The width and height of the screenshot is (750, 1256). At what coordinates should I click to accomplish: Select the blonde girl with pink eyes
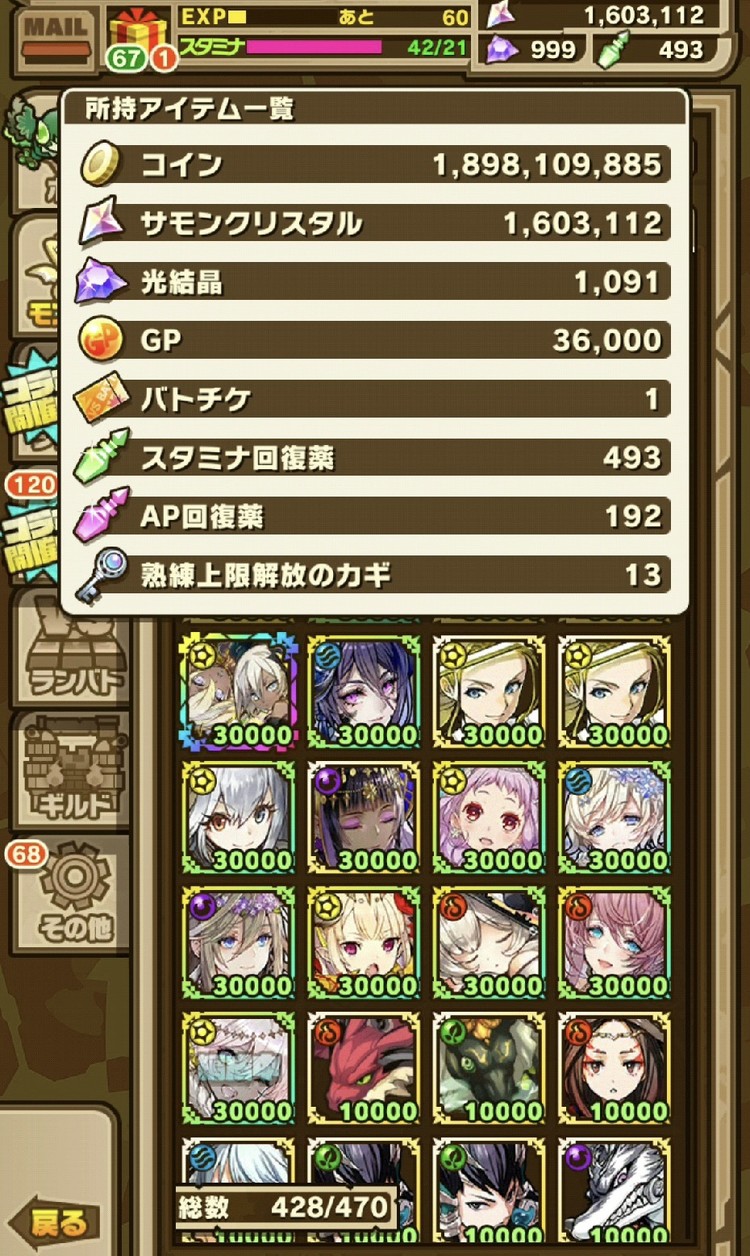(x=363, y=943)
